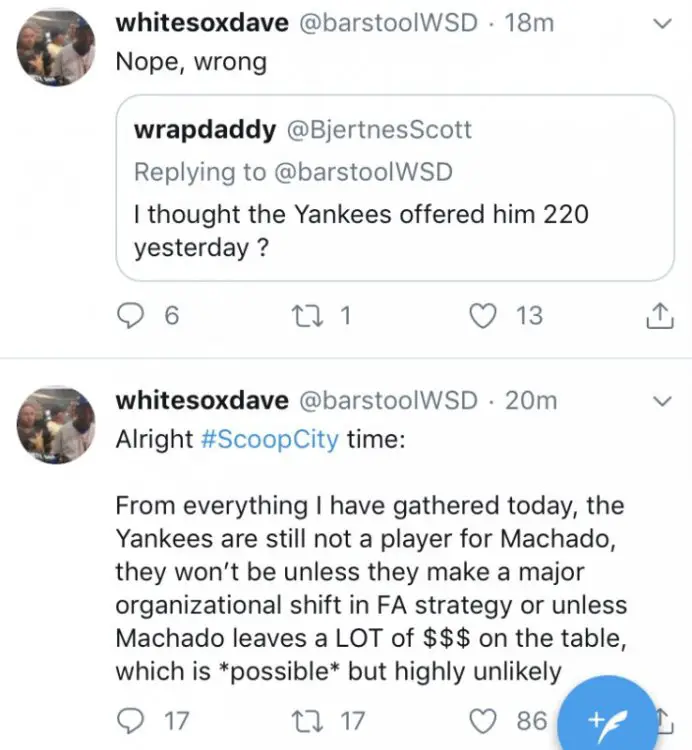Reply to the ScoopCity tweet
This screenshot has height=750, width=692.
click(132, 720)
